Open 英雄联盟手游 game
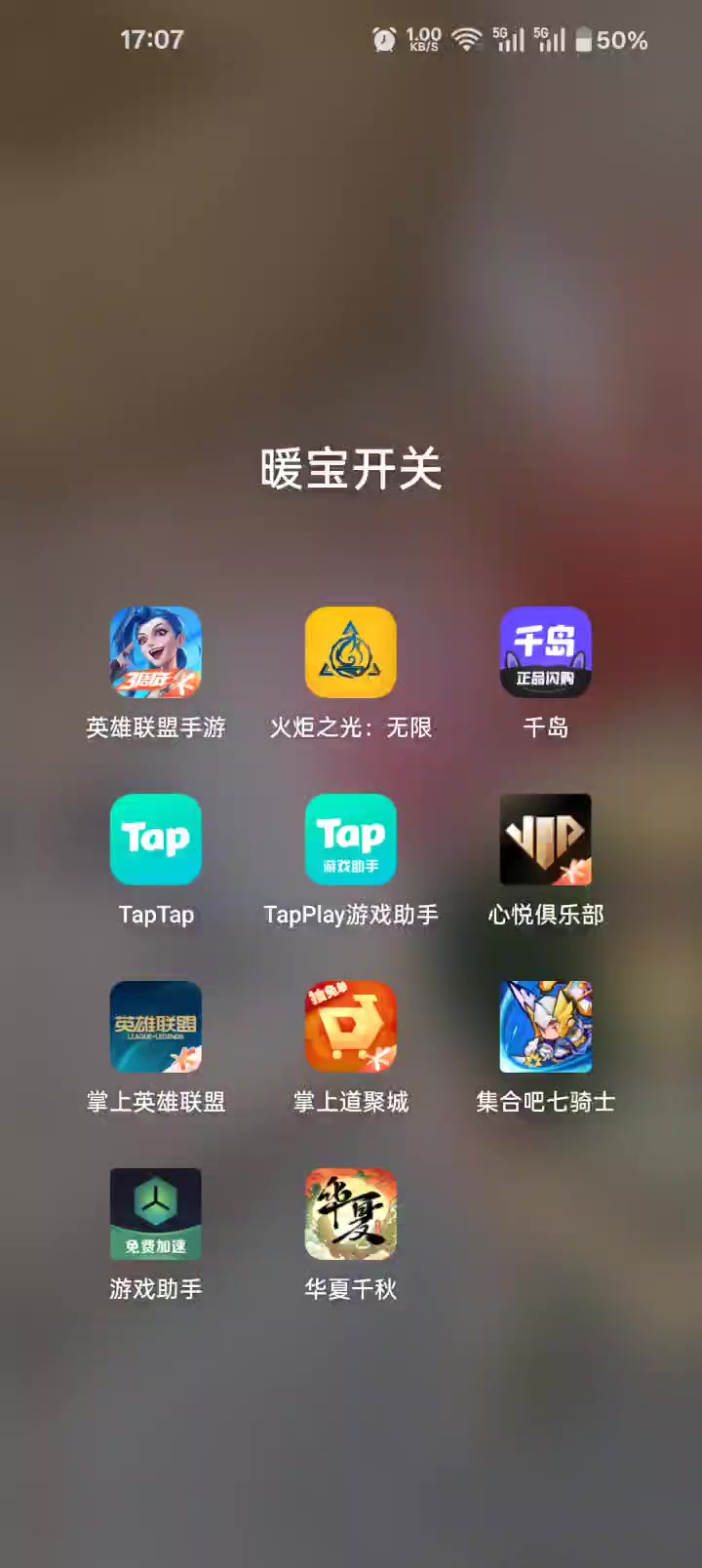This screenshot has height=1568, width=702. (156, 652)
